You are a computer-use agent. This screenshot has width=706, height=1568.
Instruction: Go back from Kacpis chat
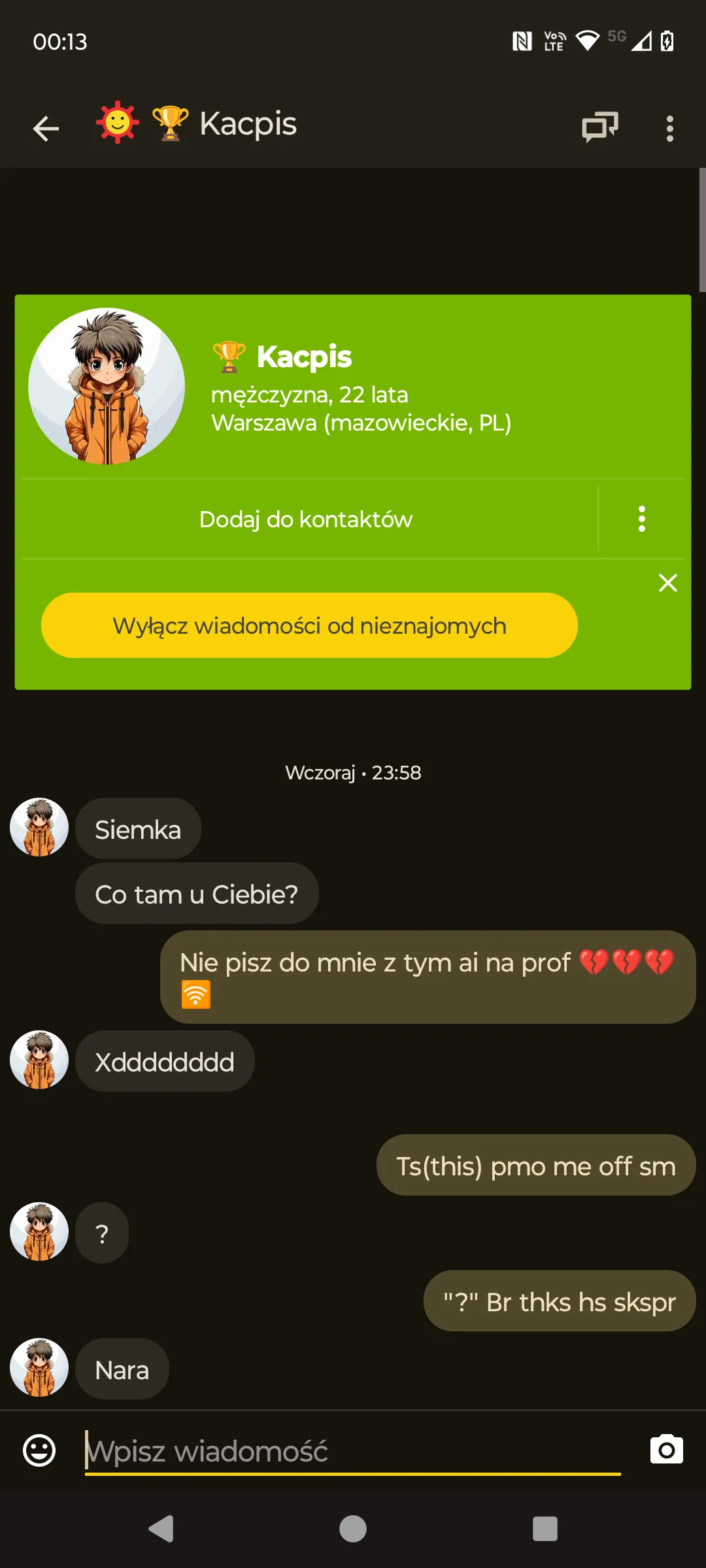46,128
